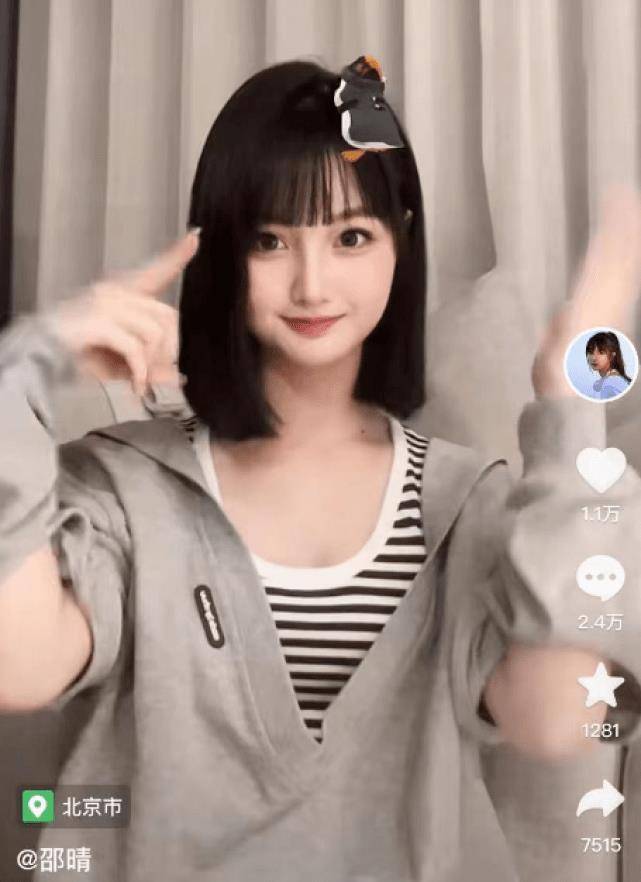Share this video via the arrow icon
Viewport: 641px width, 882px height.
click(x=601, y=800)
